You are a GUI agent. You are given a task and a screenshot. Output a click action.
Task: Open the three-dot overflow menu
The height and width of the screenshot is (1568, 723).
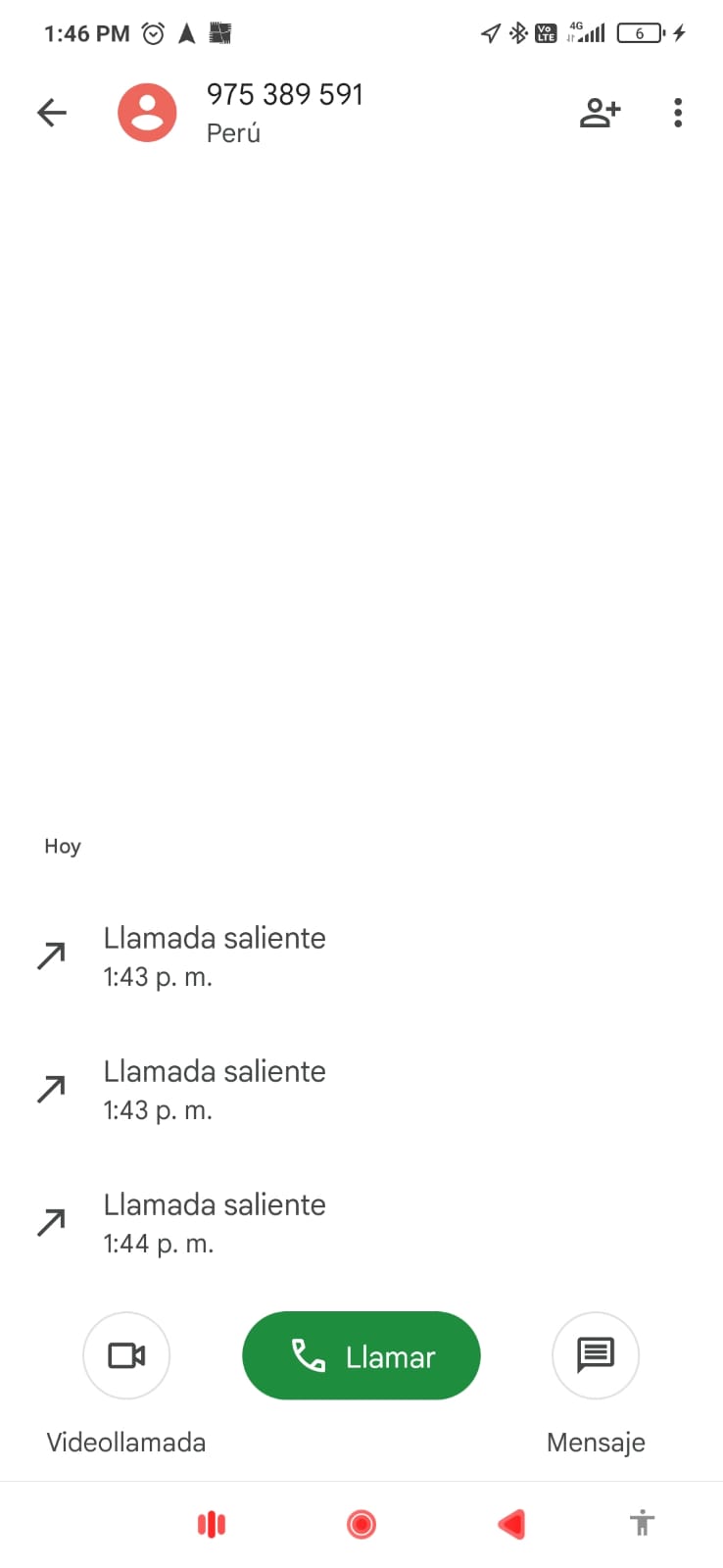coord(677,113)
